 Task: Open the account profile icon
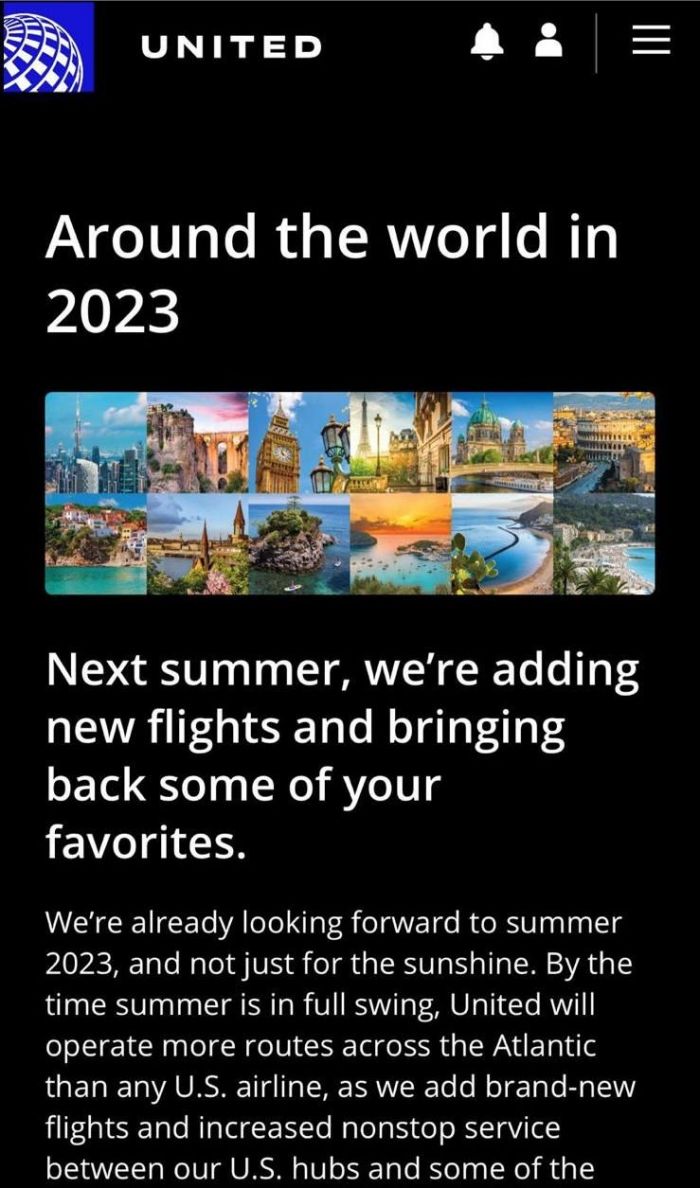click(548, 39)
